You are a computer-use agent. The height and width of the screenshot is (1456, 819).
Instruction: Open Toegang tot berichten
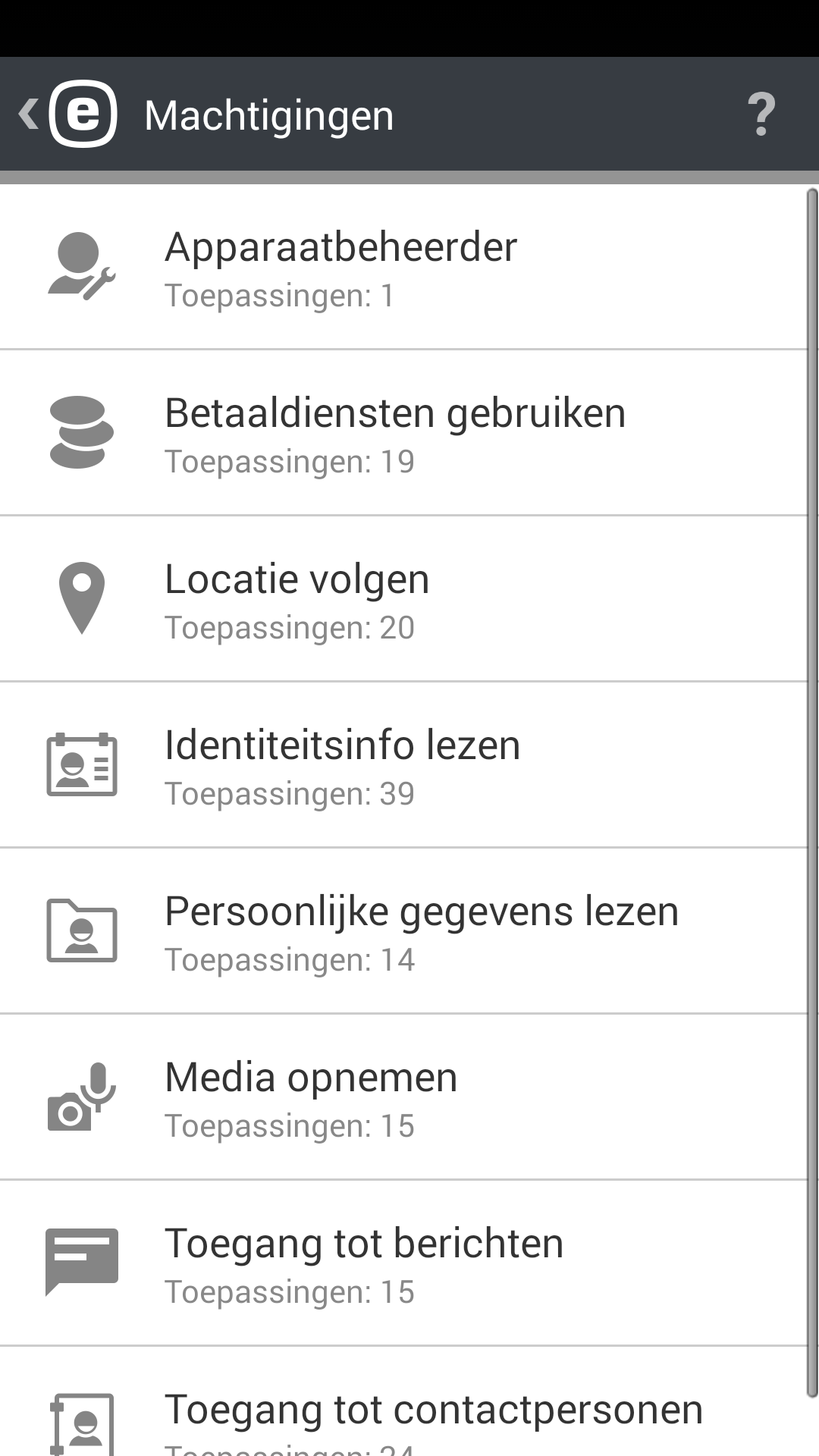click(x=403, y=1263)
